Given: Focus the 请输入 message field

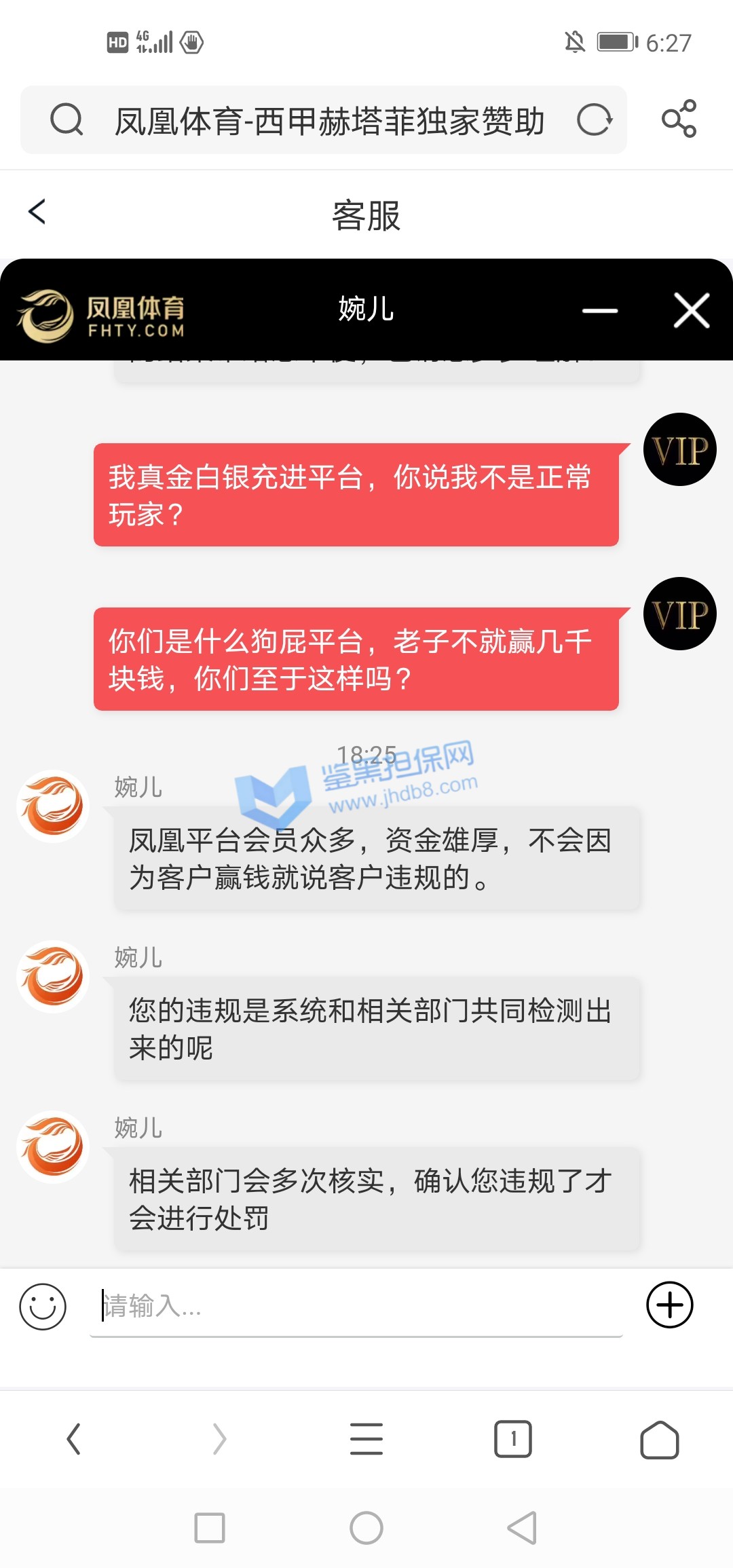Looking at the screenshot, I should 356,1306.
